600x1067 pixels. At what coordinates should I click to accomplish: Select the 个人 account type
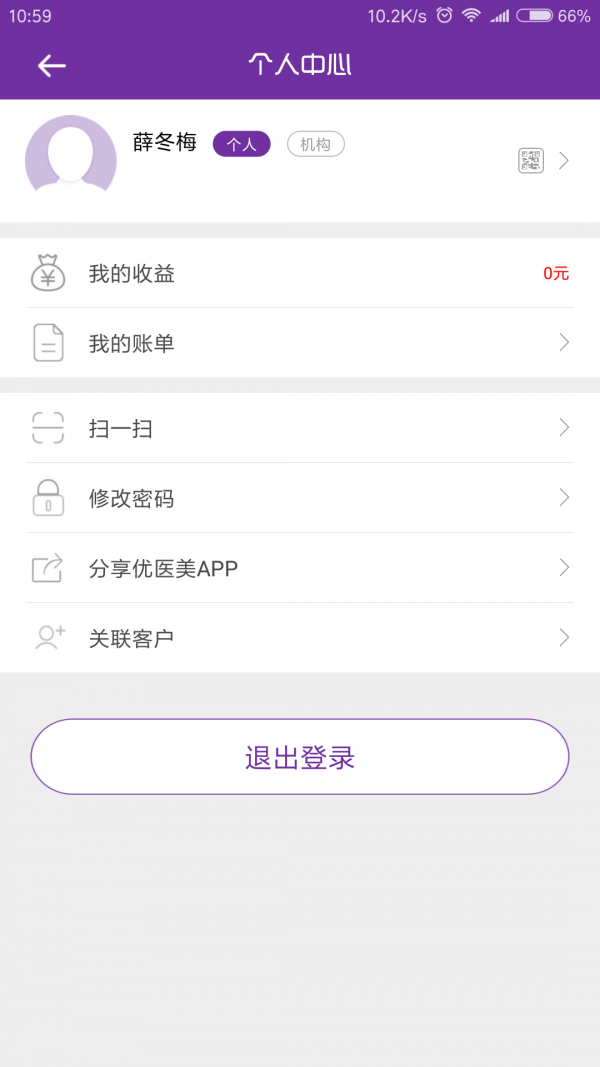tap(241, 145)
